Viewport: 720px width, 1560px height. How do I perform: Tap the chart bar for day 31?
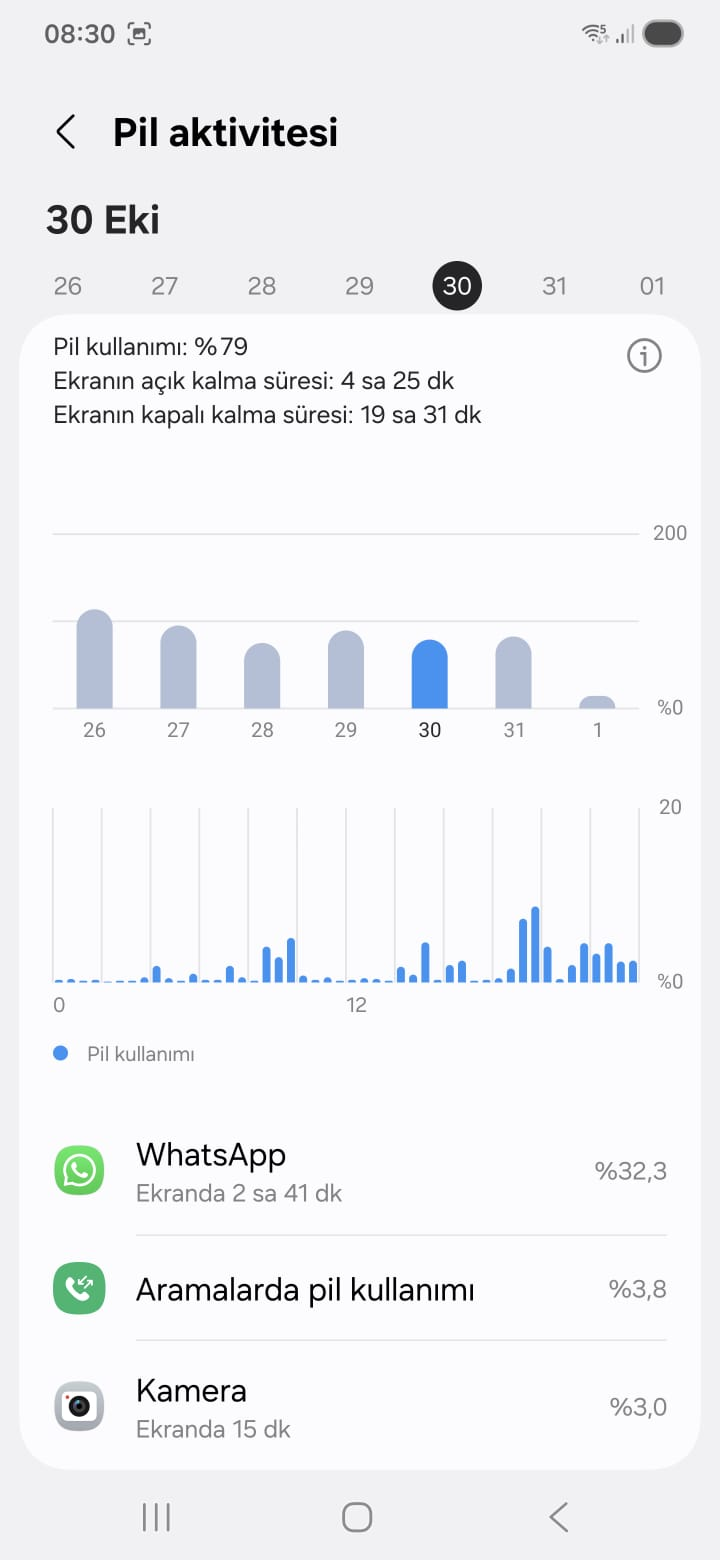click(513, 673)
